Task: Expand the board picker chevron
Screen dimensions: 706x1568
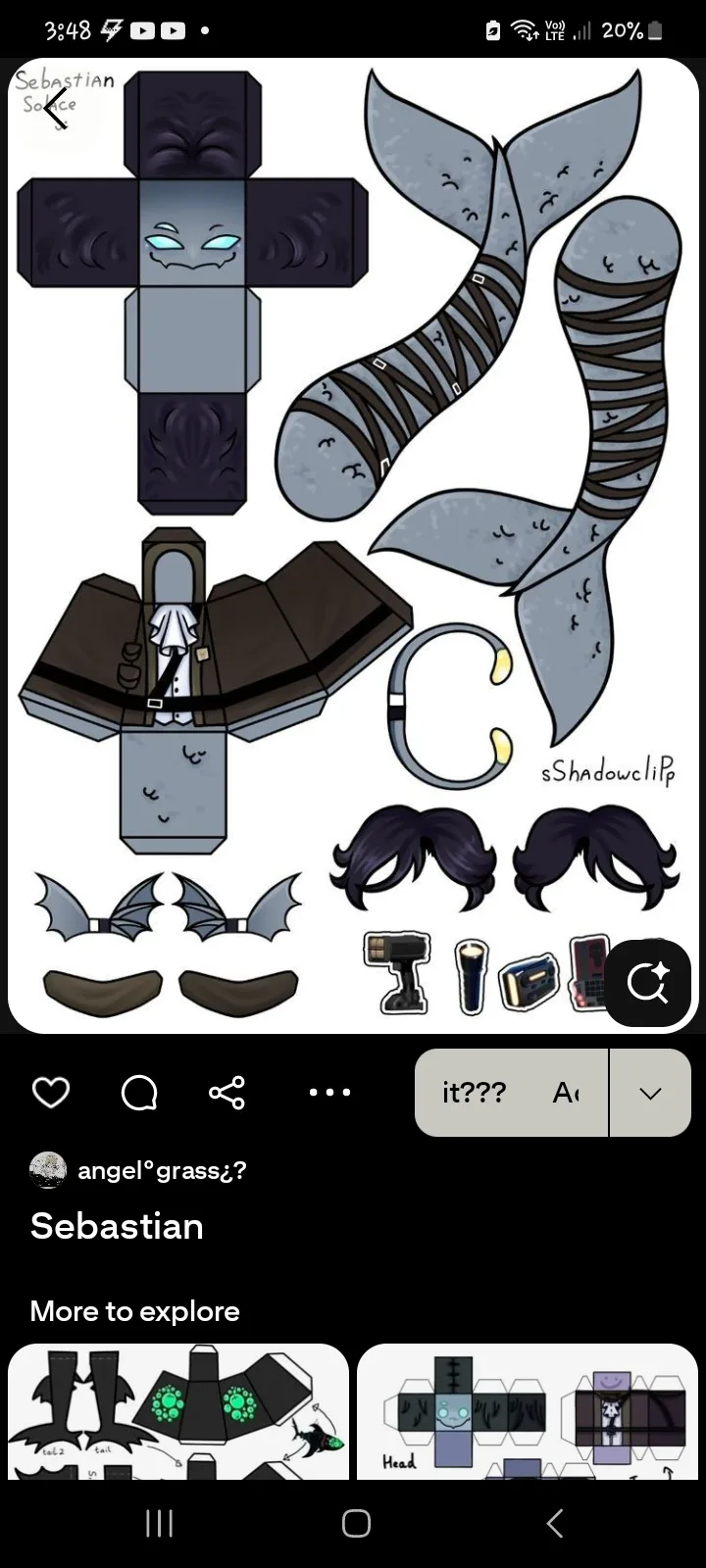Action: click(x=651, y=1093)
